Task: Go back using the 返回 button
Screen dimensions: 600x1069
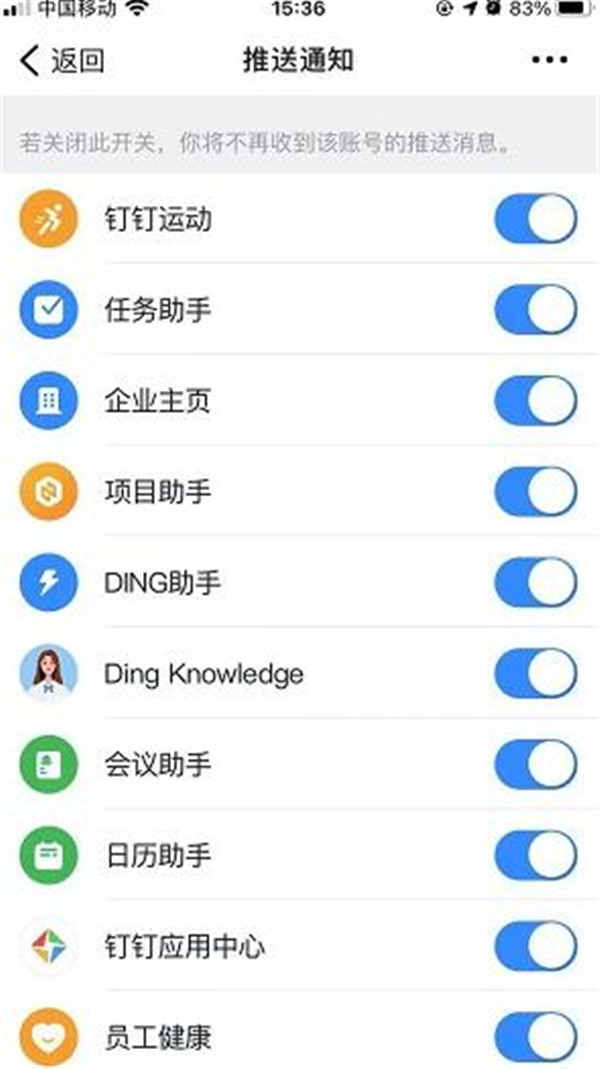Action: pyautogui.click(x=61, y=61)
